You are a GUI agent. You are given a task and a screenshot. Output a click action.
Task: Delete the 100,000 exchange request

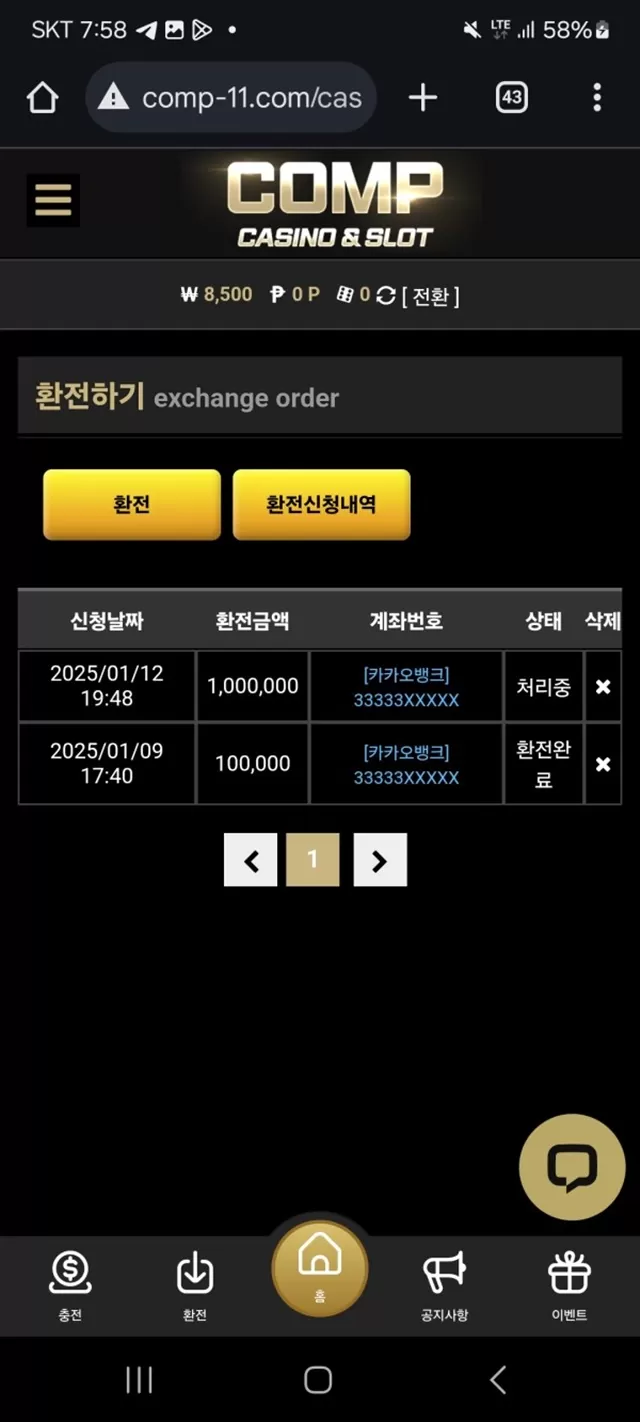603,764
